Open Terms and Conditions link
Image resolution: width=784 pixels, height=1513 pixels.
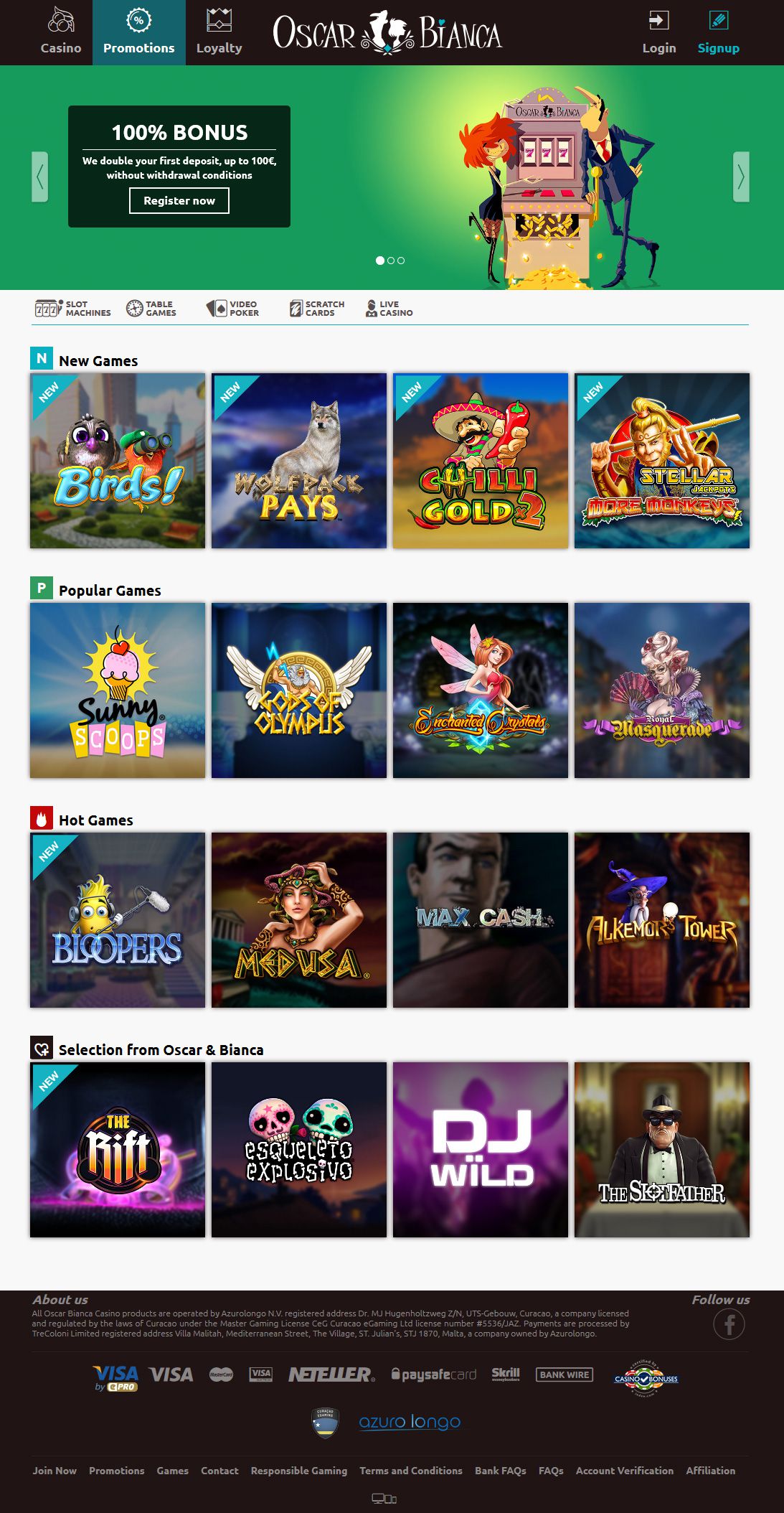(x=411, y=1471)
